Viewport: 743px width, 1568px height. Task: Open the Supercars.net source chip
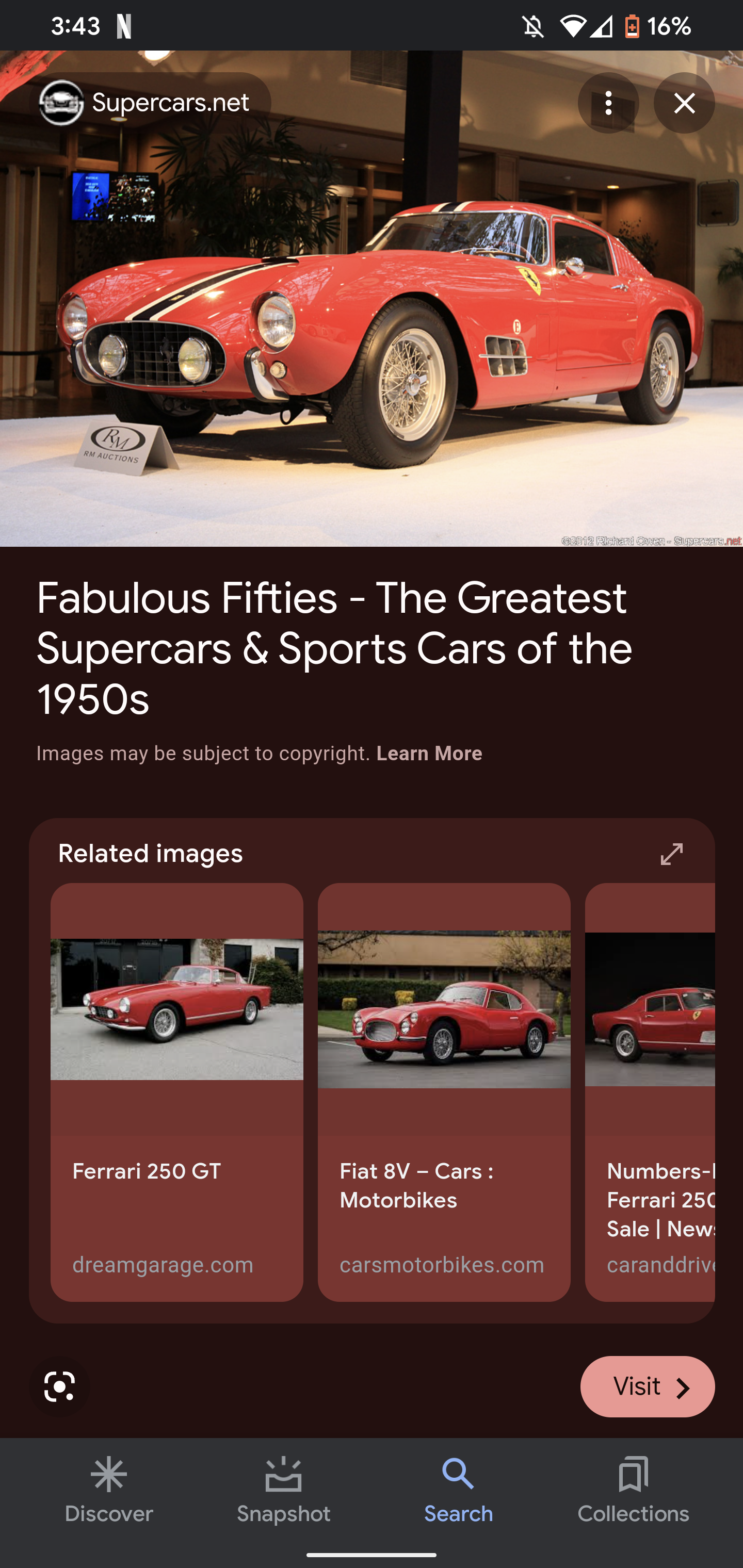tap(150, 103)
